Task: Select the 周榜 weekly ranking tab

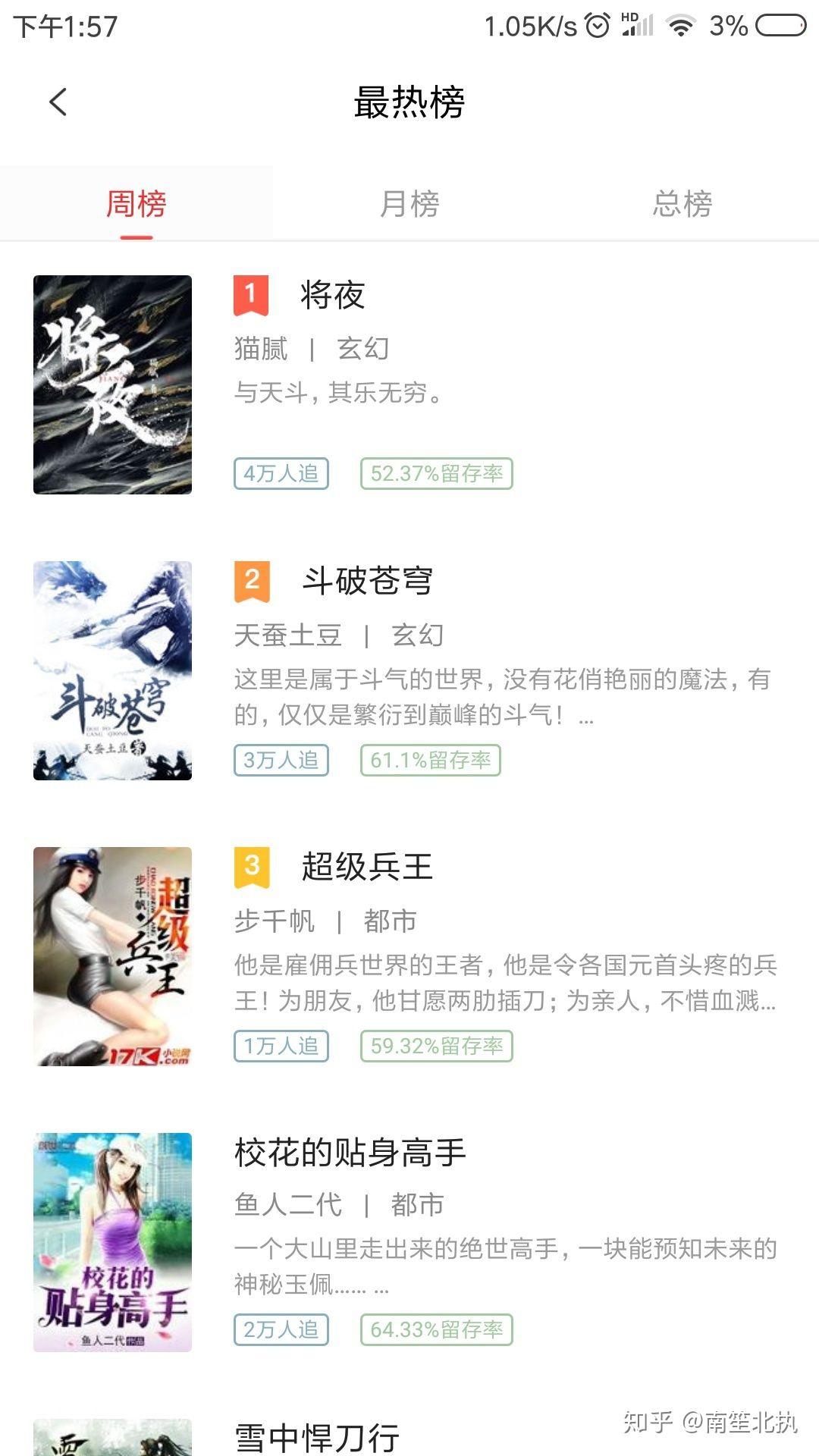Action: point(136,204)
